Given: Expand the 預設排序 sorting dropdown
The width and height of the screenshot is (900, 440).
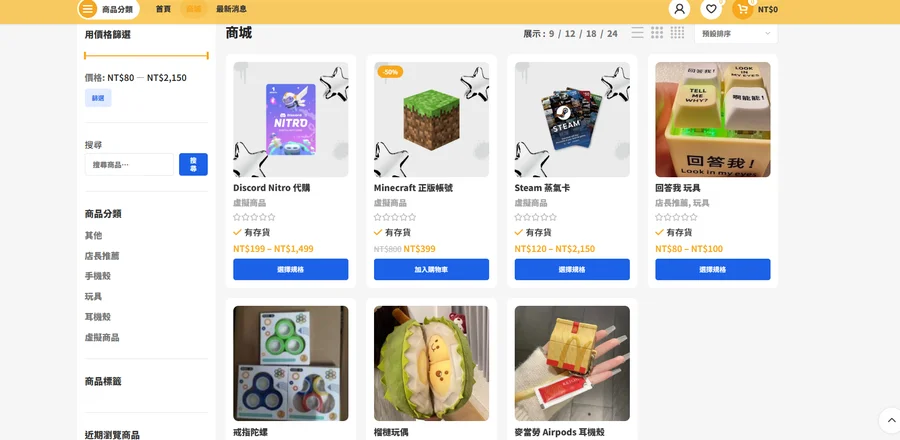Looking at the screenshot, I should coord(735,33).
